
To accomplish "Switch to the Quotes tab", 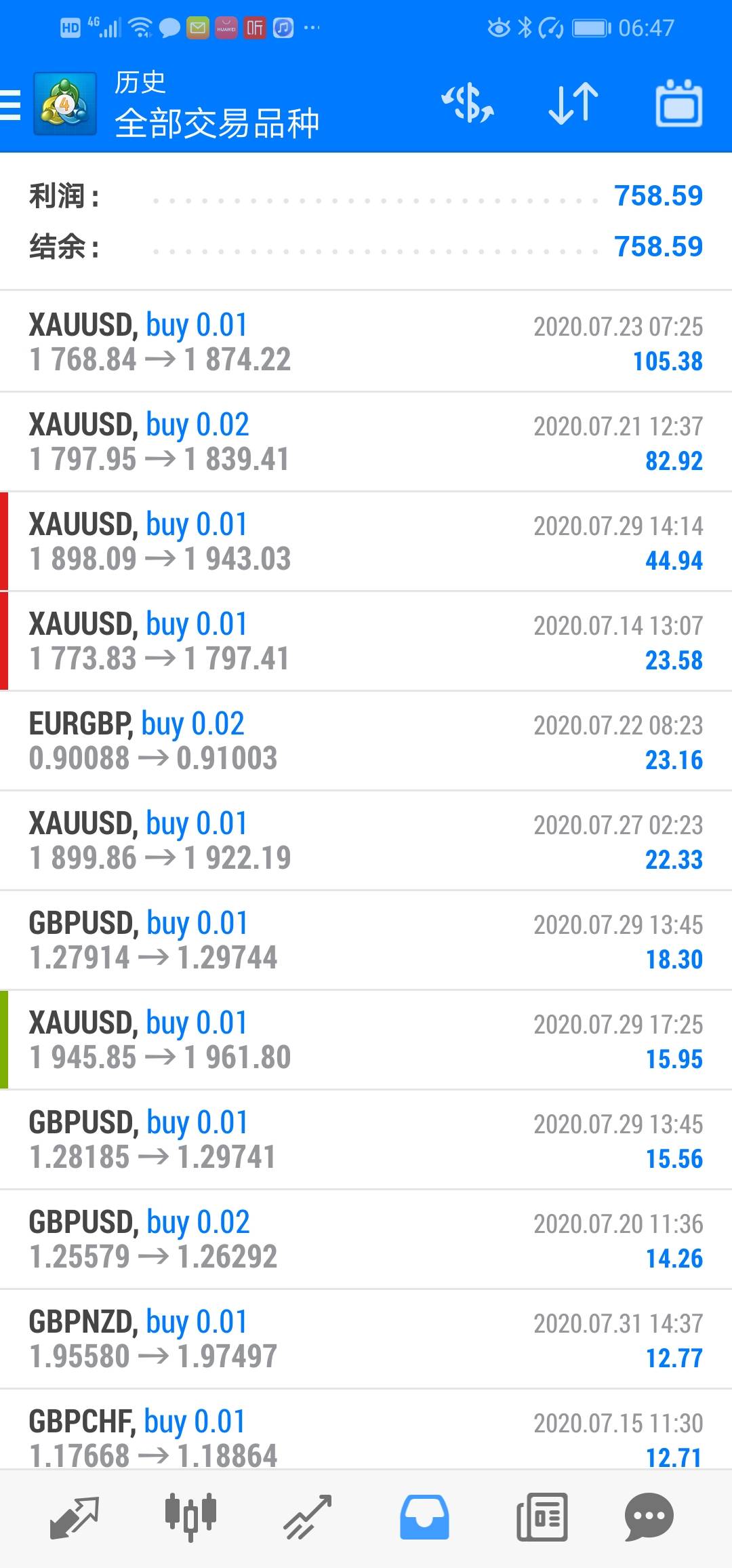I will coord(75,1516).
